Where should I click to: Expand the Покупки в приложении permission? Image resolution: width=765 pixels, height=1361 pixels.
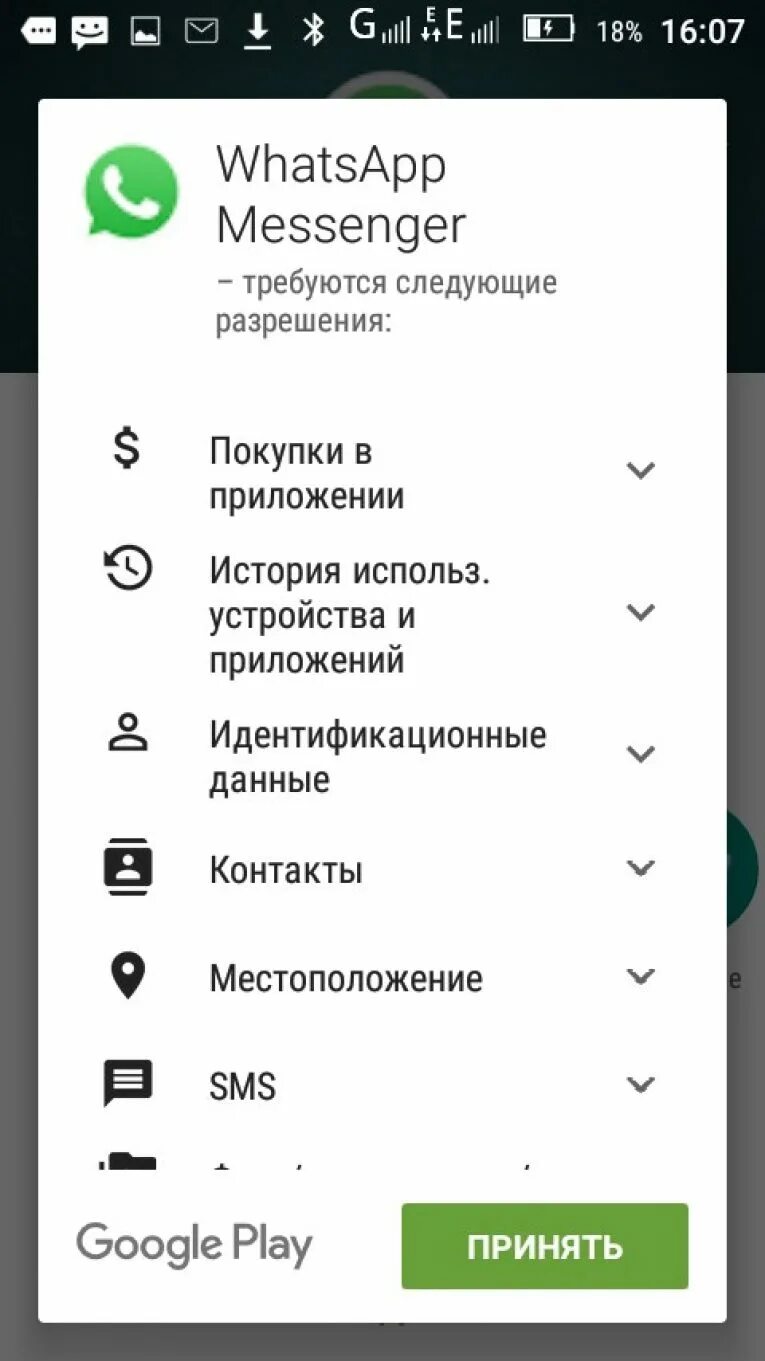640,470
